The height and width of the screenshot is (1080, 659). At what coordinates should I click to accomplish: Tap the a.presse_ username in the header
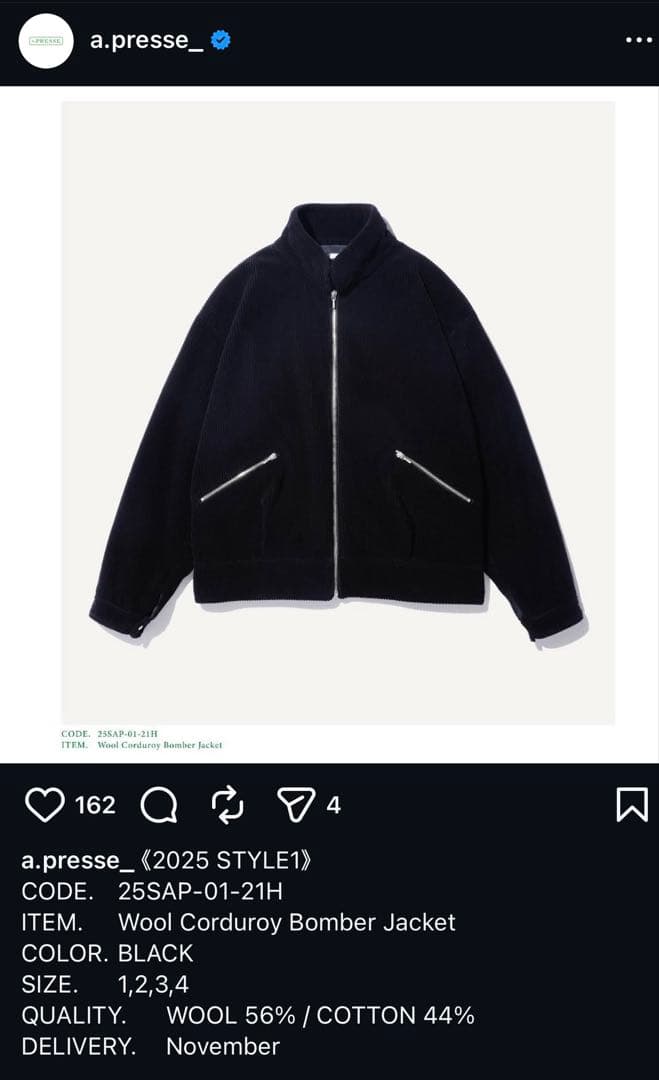(139, 40)
